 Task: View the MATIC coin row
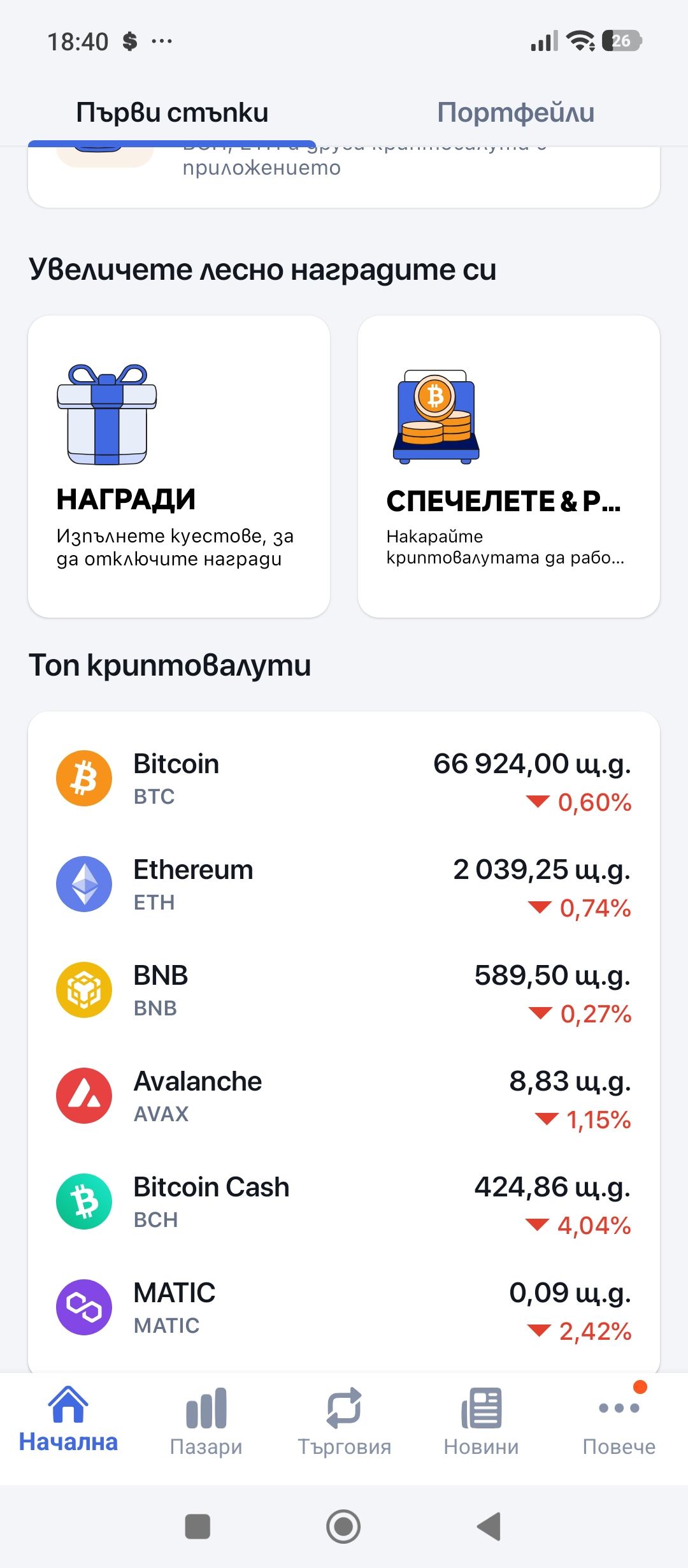coord(344,1308)
